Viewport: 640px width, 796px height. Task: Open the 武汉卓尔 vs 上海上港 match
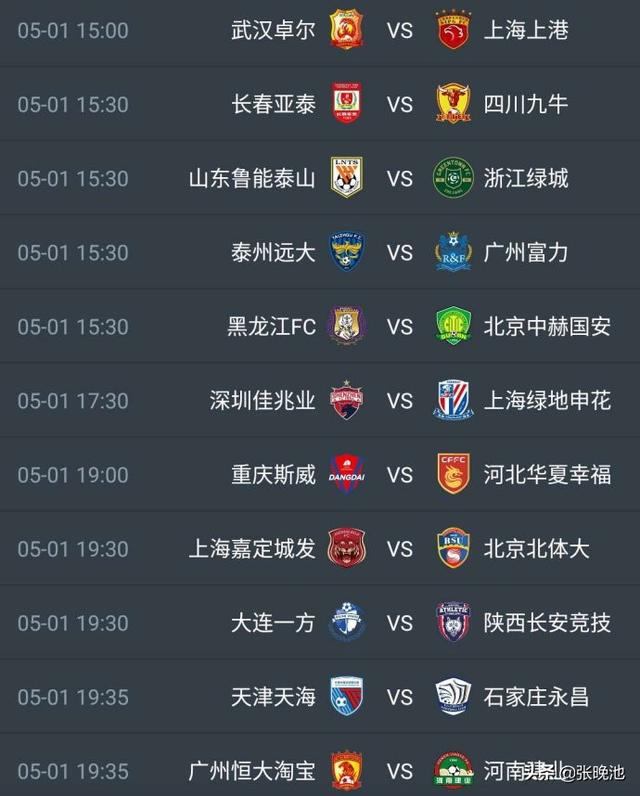[x=400, y=31]
